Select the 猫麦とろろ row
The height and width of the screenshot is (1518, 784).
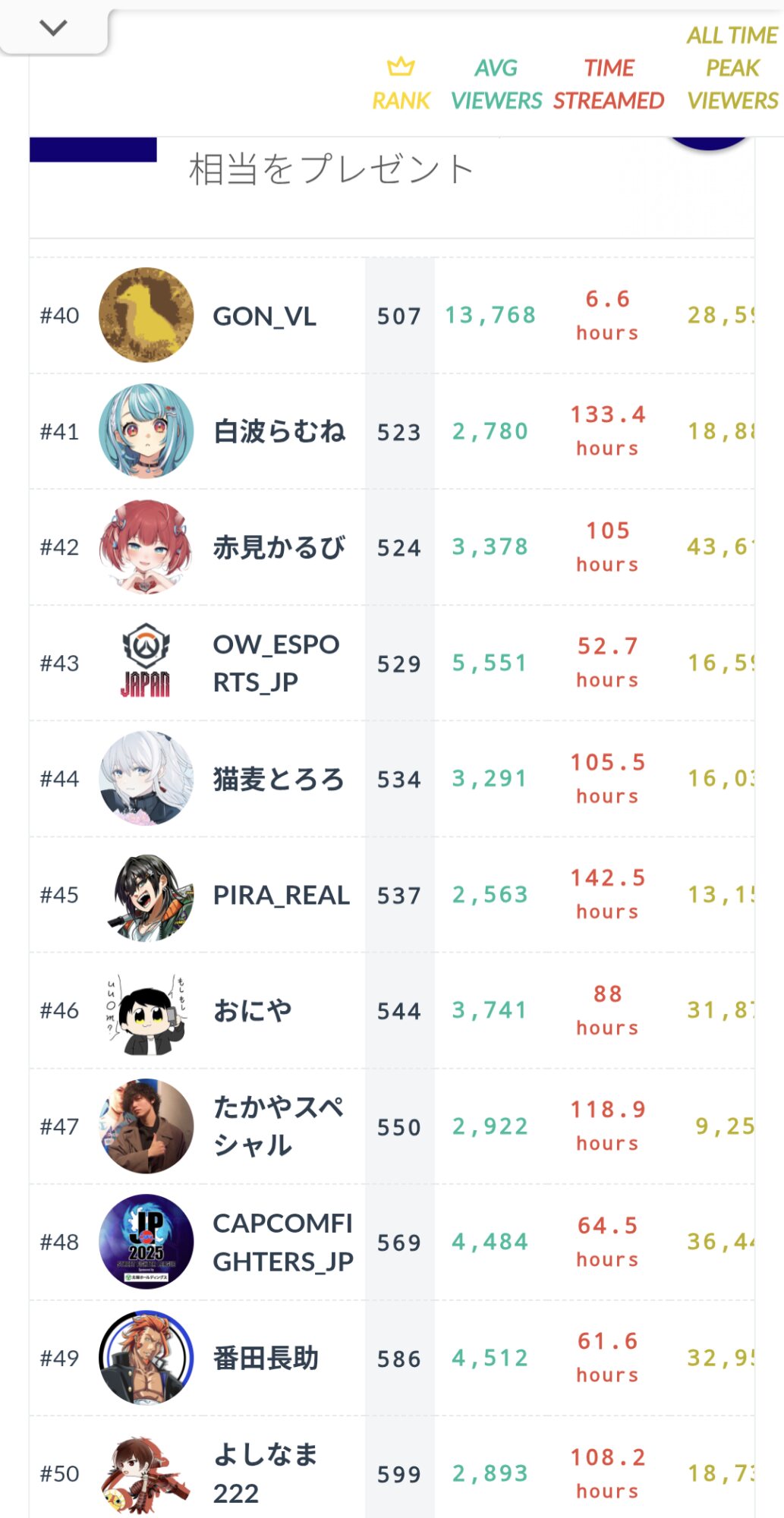[x=392, y=779]
